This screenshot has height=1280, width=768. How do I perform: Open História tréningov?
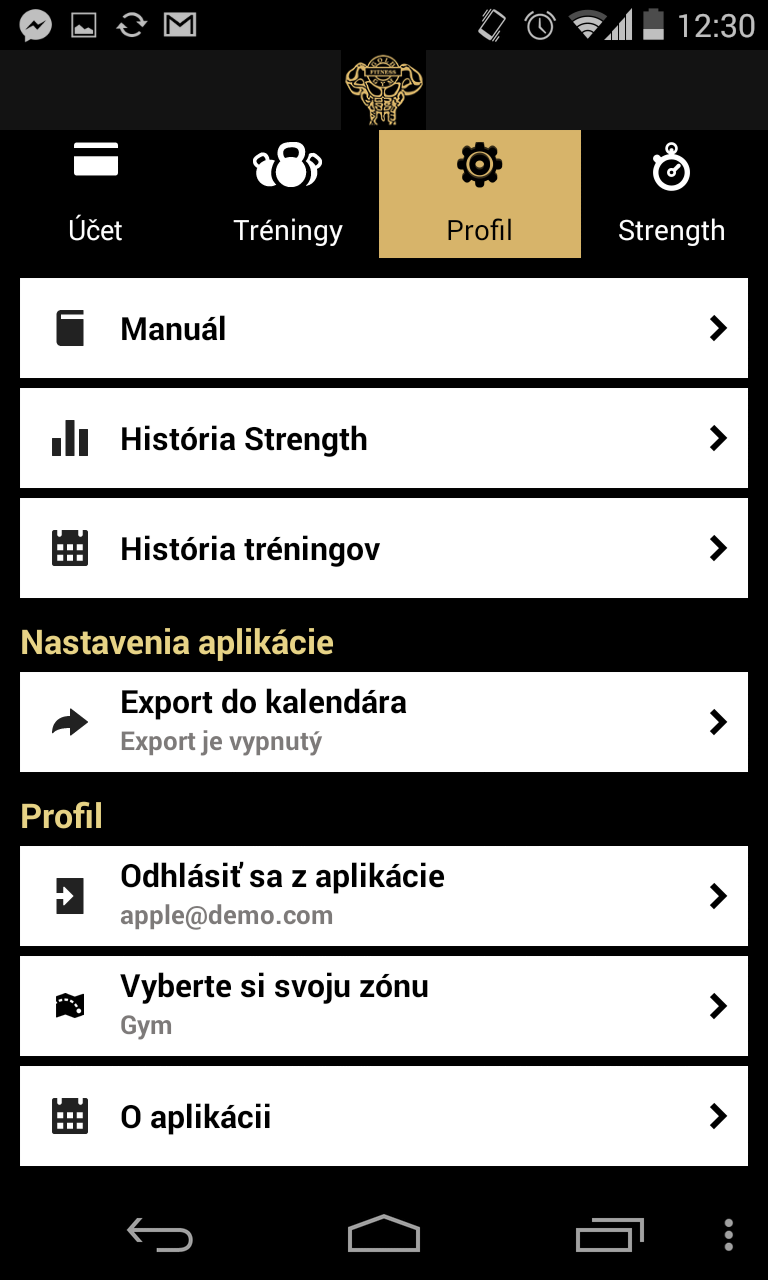coord(384,548)
